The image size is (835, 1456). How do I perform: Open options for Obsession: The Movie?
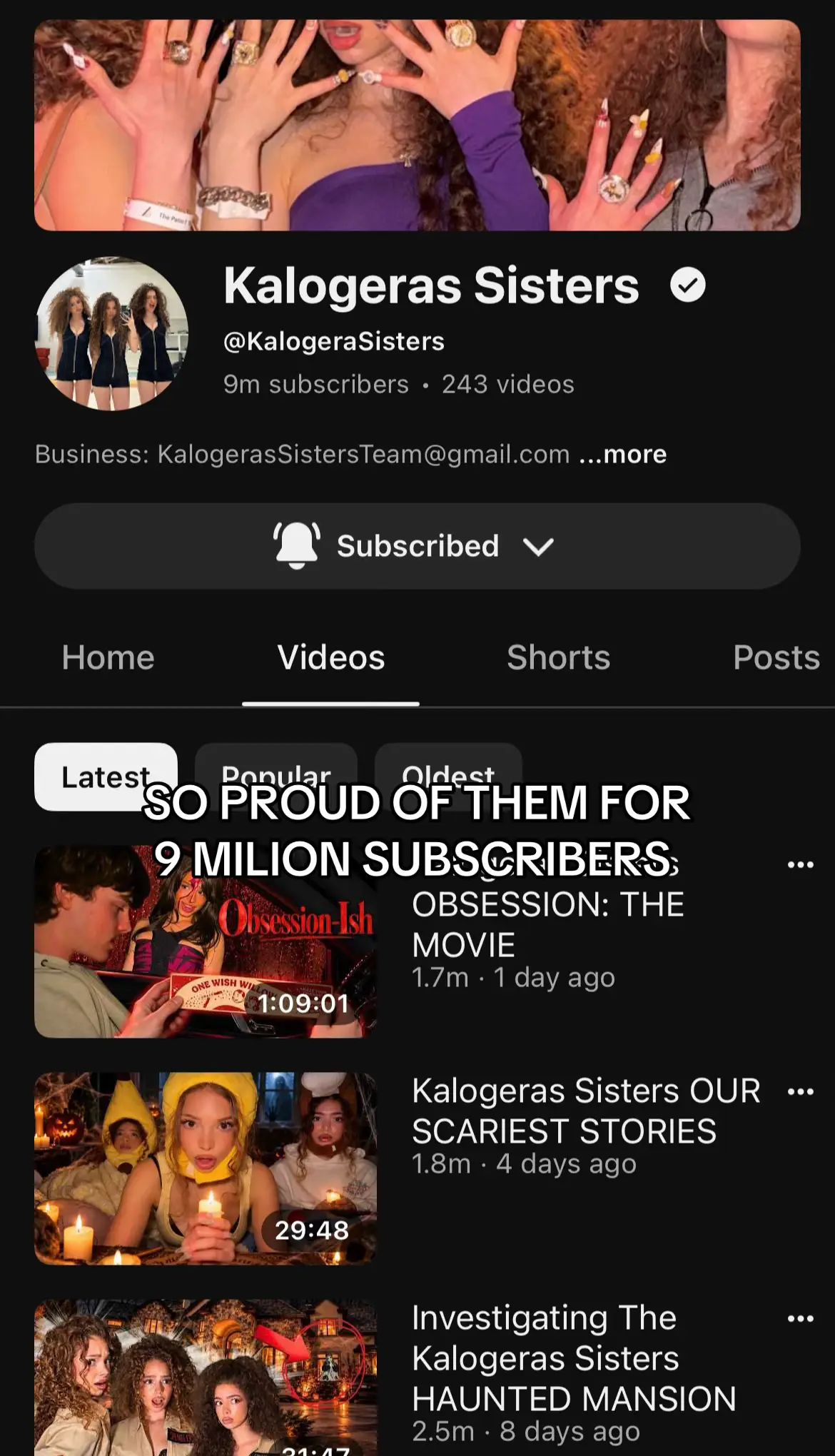(x=800, y=864)
